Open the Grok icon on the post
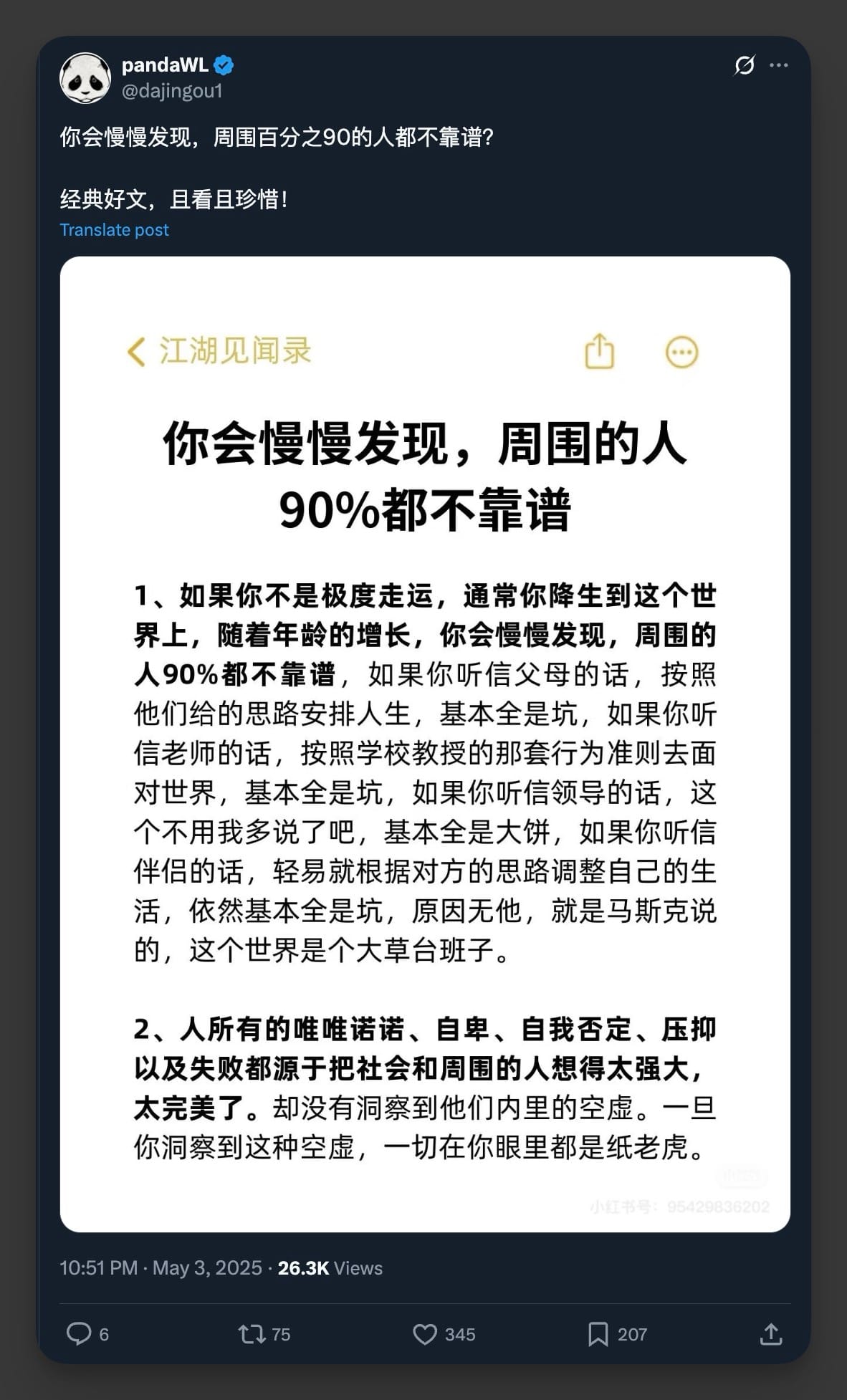 pyautogui.click(x=745, y=65)
